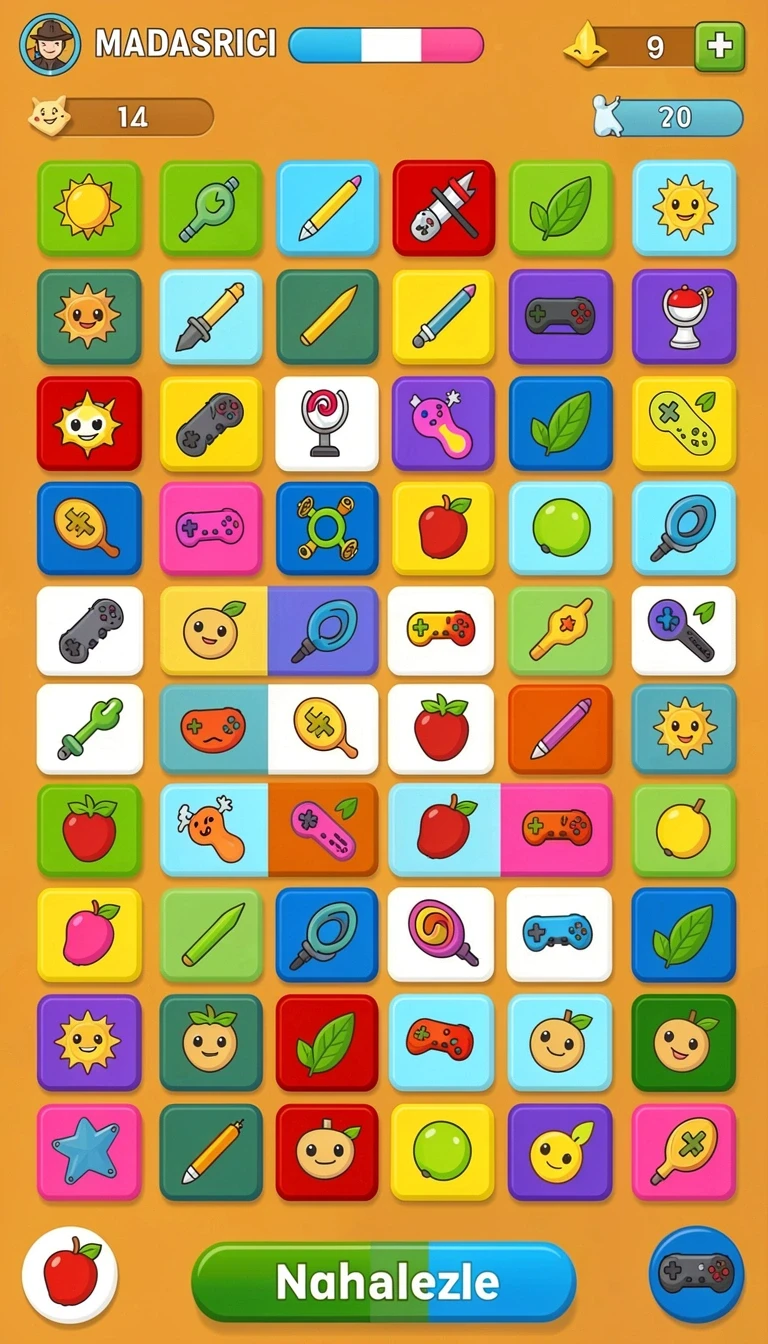Select the red tile with the white sun
The image size is (768, 1344).
89,423
